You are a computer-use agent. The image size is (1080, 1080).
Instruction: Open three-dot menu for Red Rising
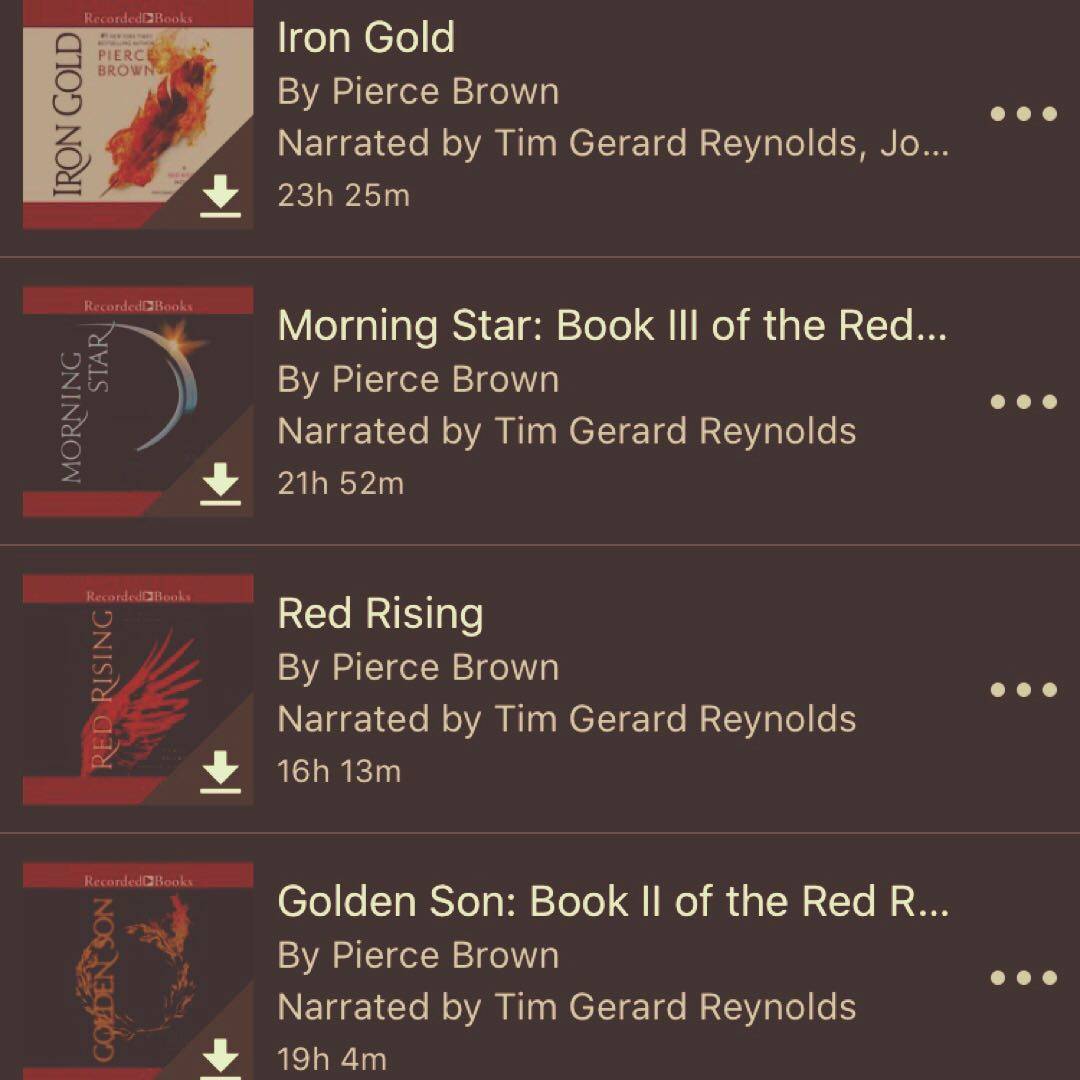1023,690
